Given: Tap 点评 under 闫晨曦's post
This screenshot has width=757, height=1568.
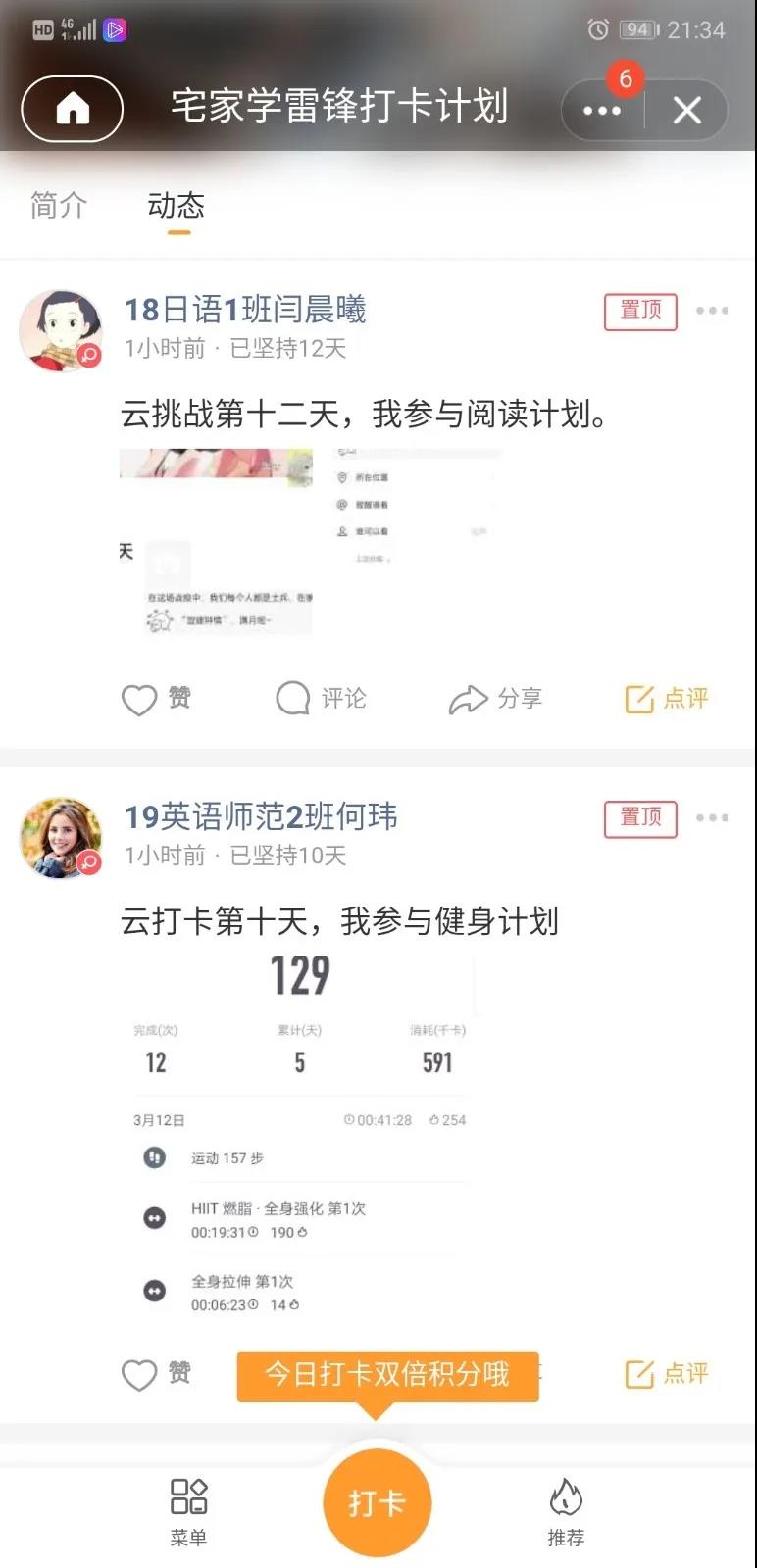Looking at the screenshot, I should point(667,699).
